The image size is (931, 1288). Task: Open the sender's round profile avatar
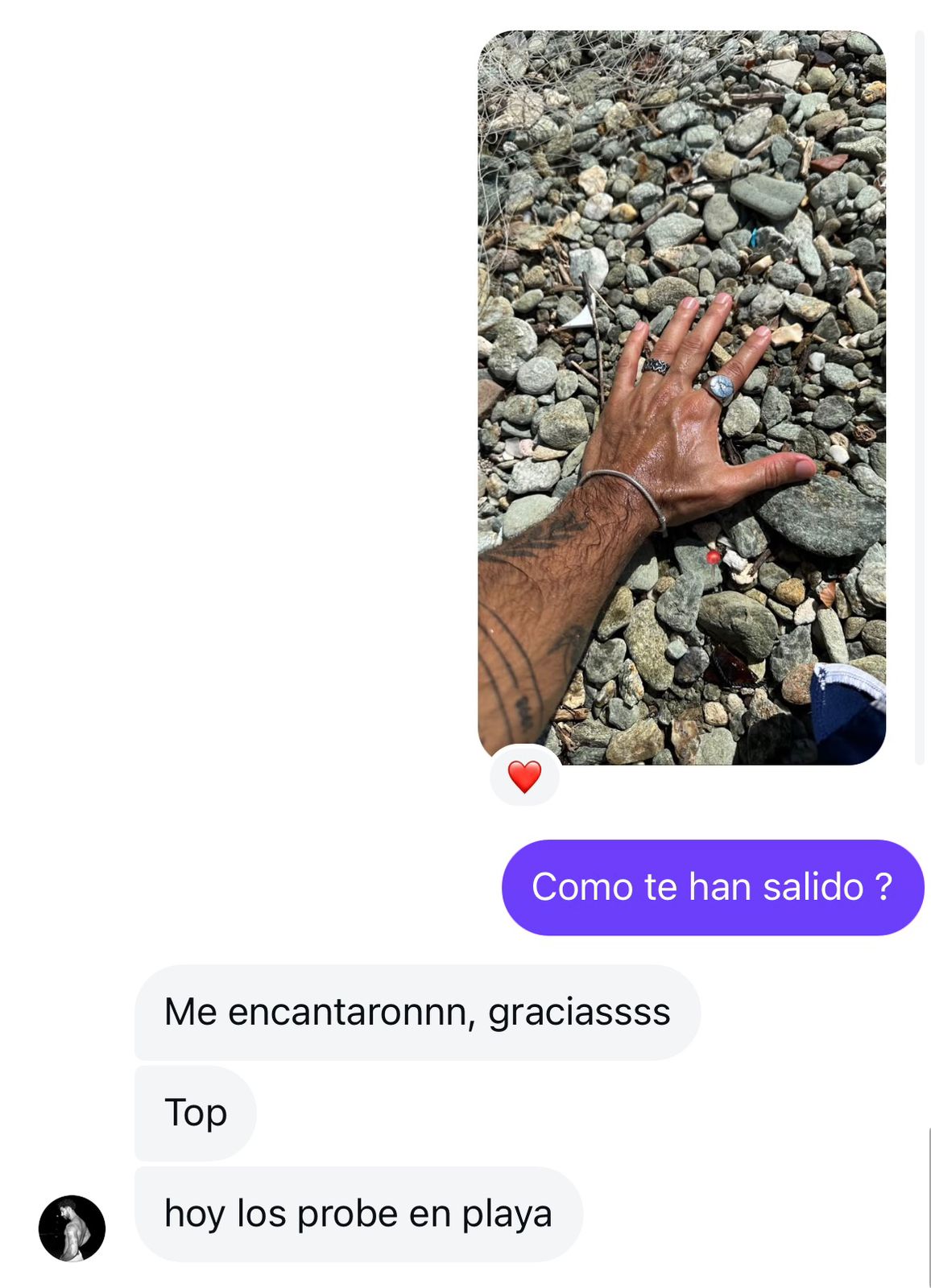click(x=72, y=1228)
